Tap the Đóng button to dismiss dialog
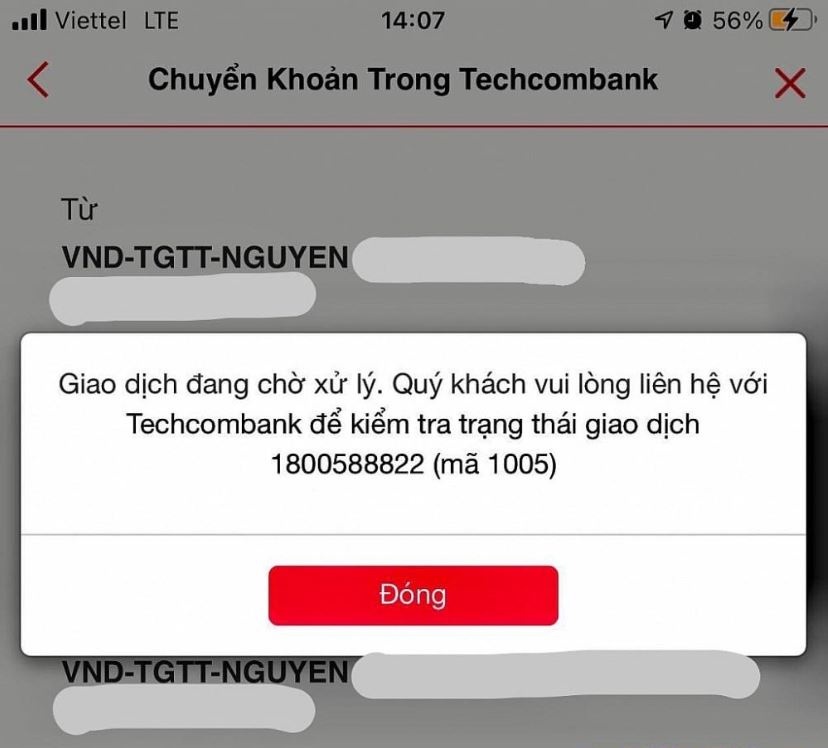Screen dimensions: 828x748 (412, 595)
